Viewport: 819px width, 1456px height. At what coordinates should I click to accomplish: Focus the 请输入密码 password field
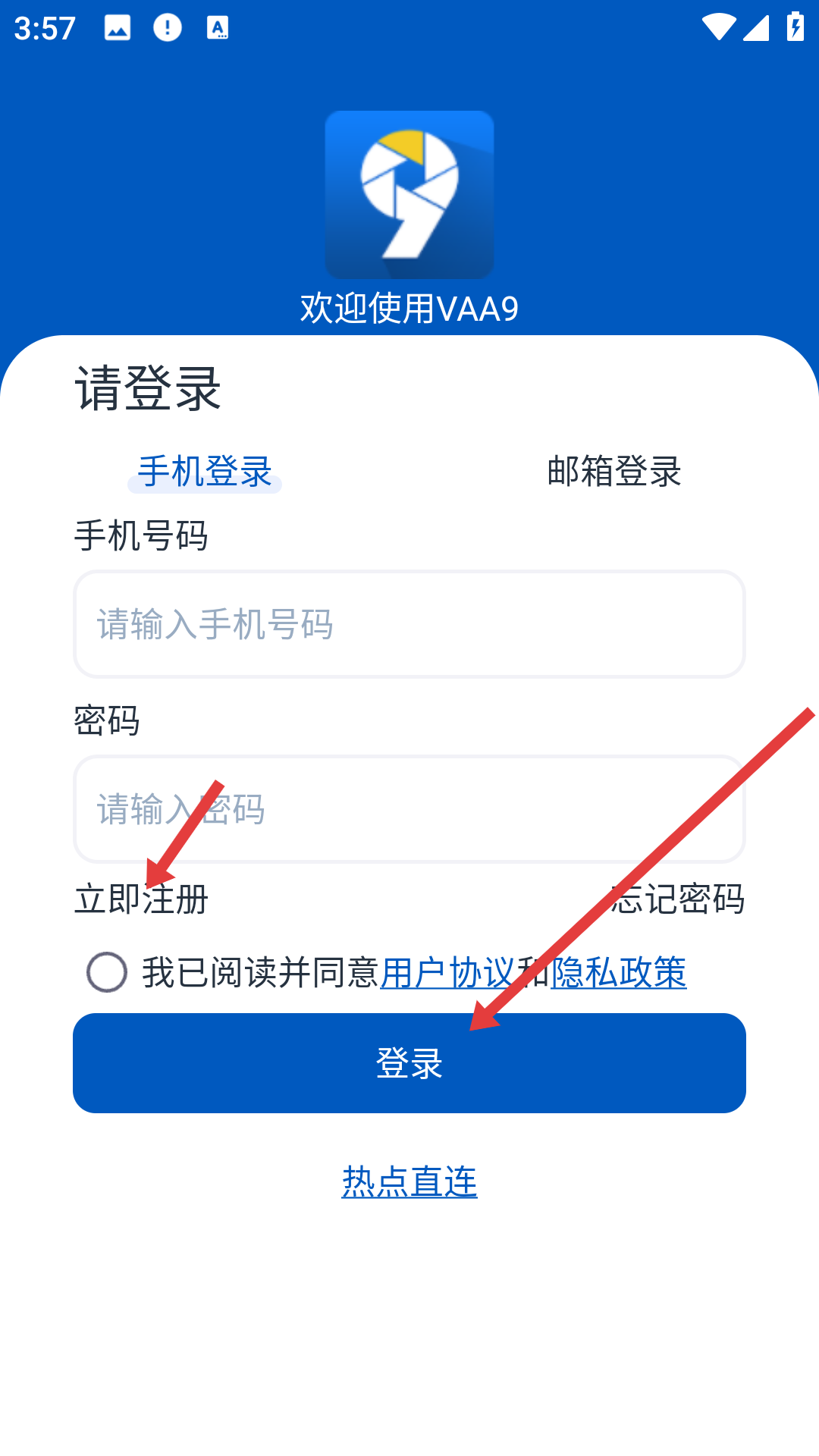coord(409,809)
